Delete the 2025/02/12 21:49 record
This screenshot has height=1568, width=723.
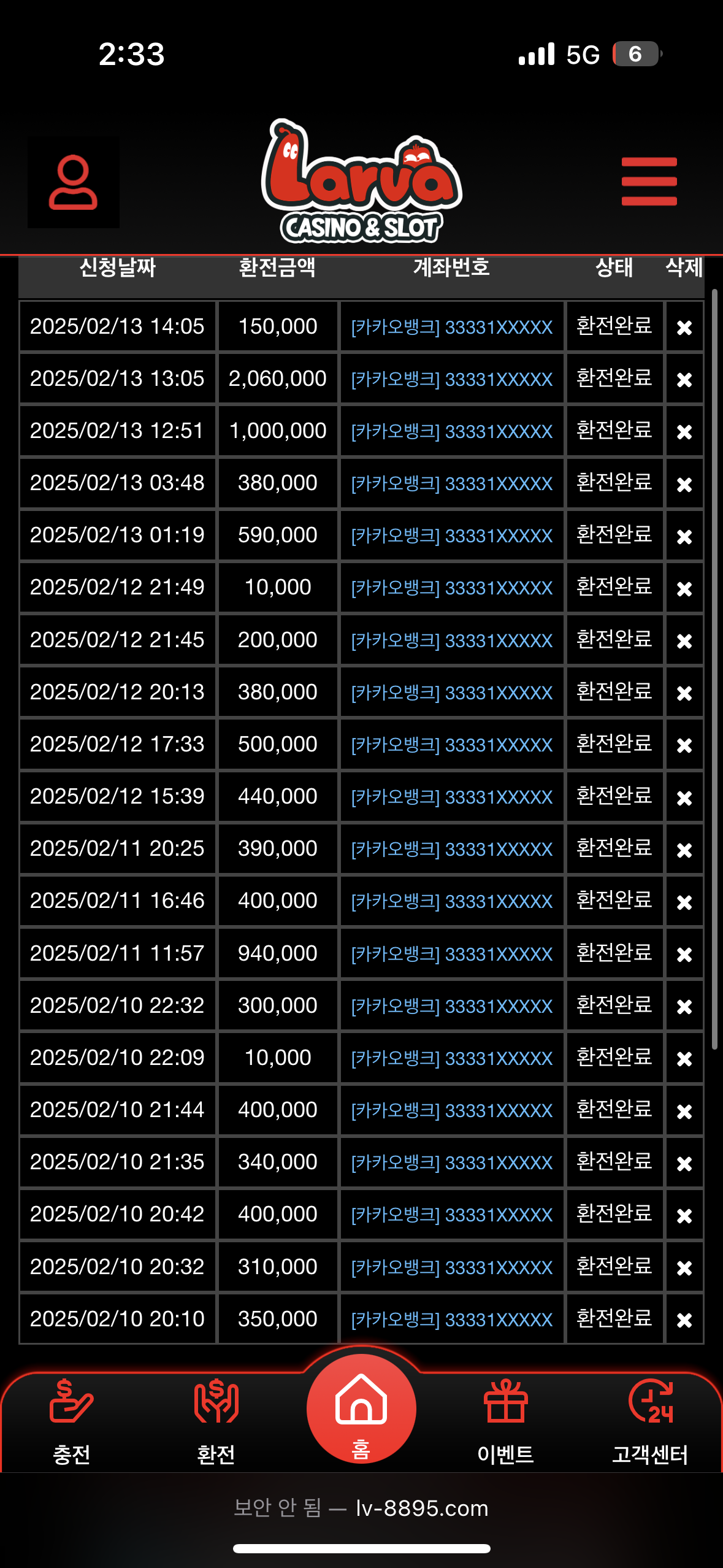[x=684, y=588]
